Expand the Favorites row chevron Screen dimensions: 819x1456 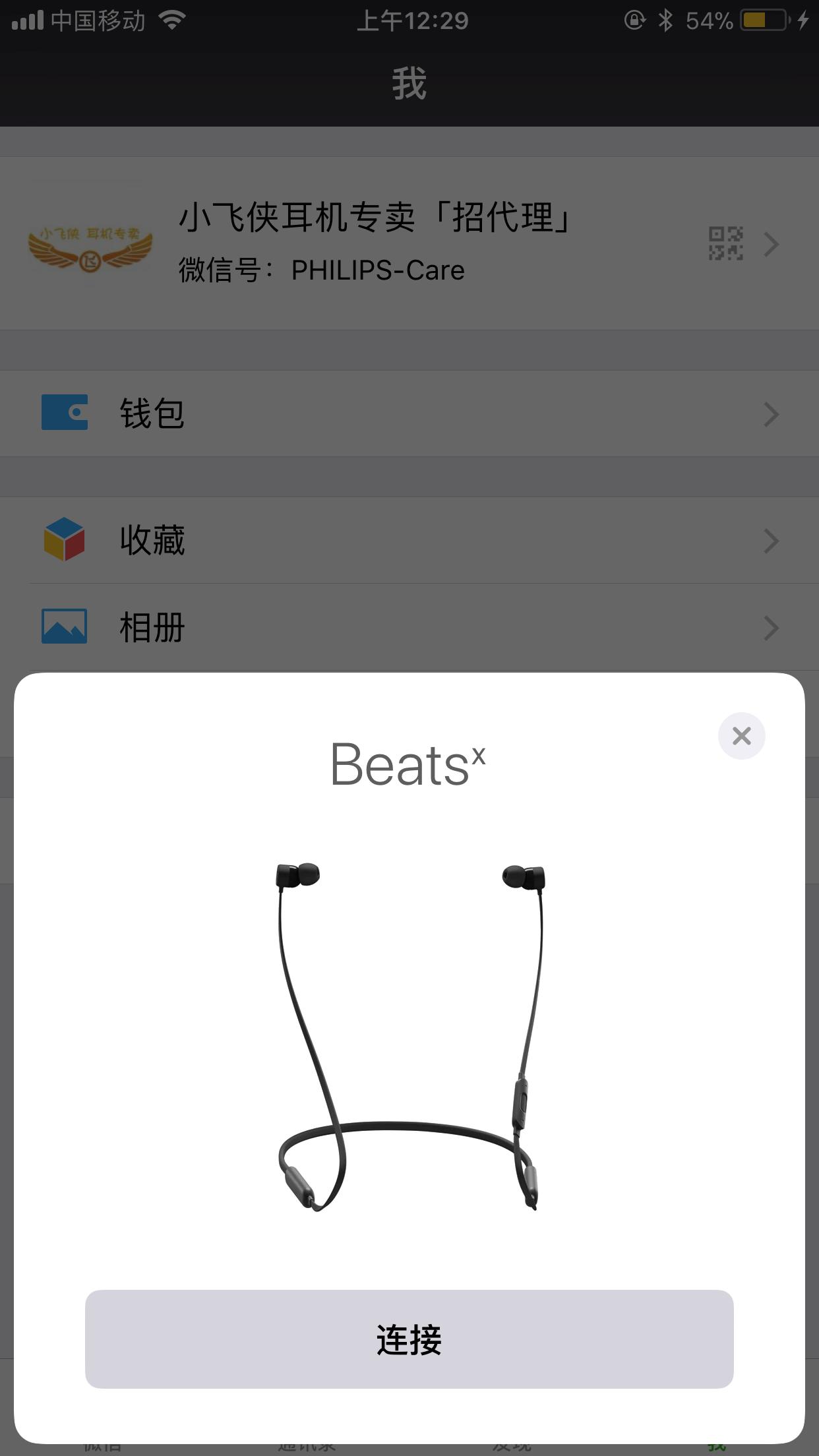coord(770,541)
